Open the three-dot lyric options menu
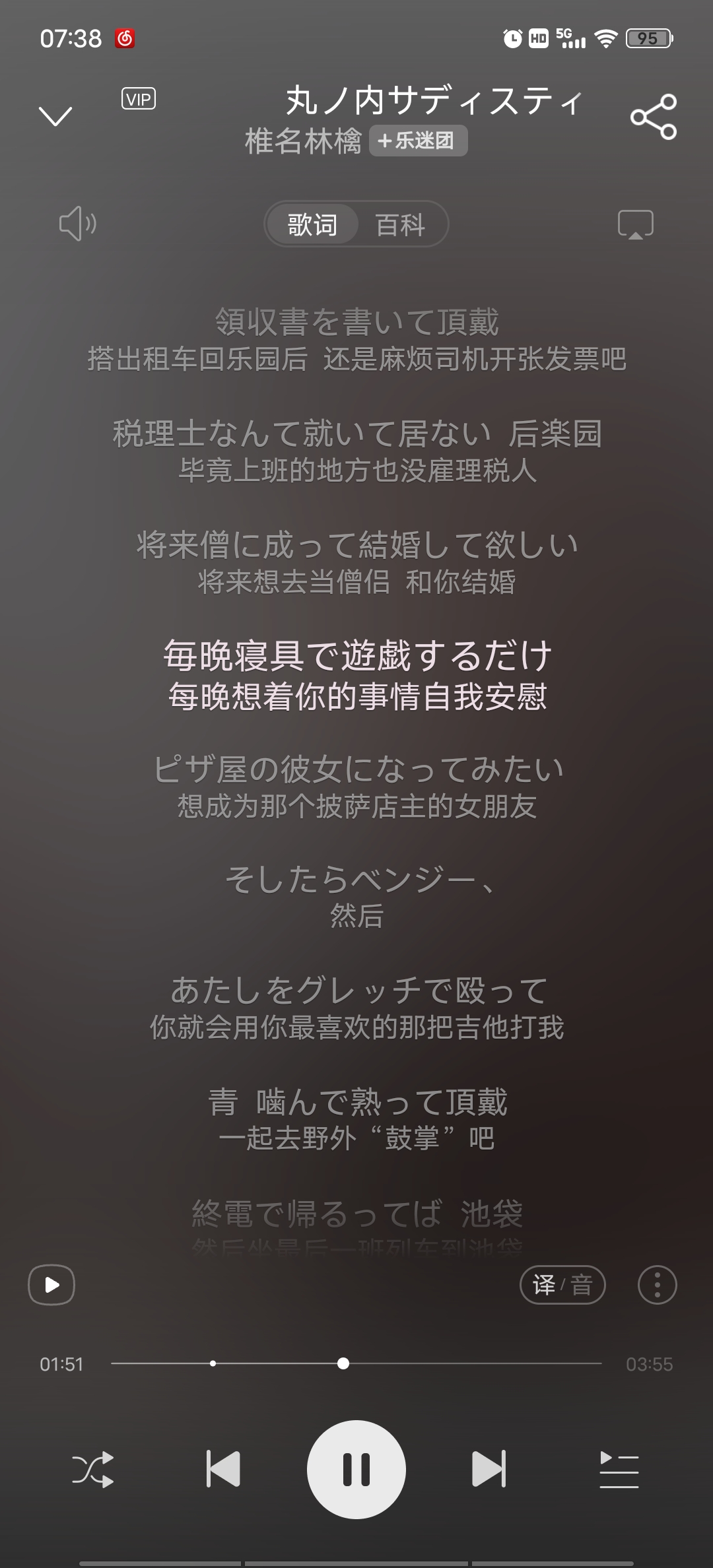This screenshot has width=713, height=1568. click(657, 1285)
